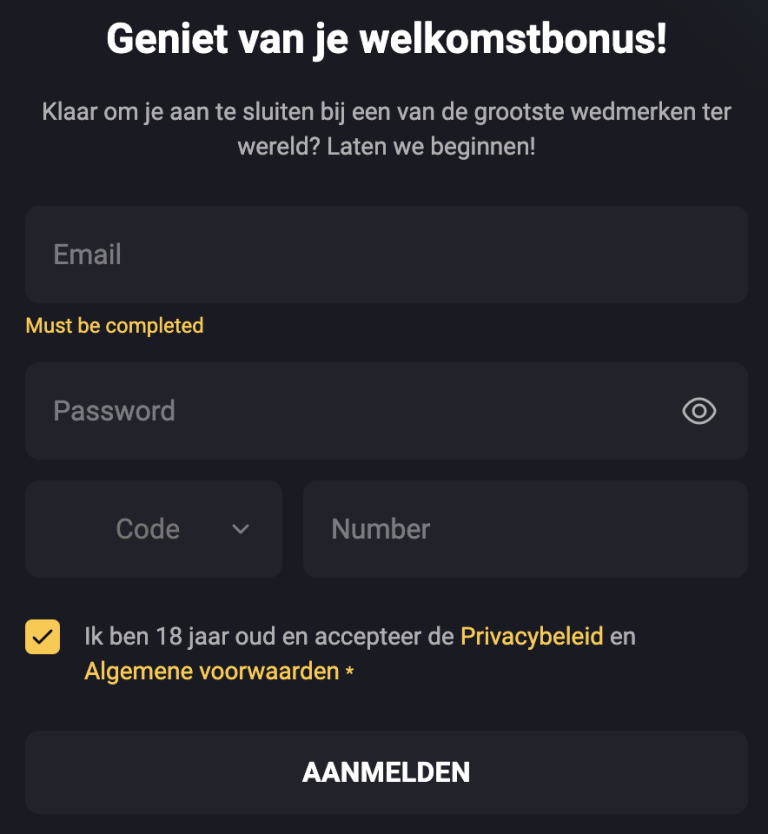
Task: Open the Code country selector chevron
Action: pos(240,529)
